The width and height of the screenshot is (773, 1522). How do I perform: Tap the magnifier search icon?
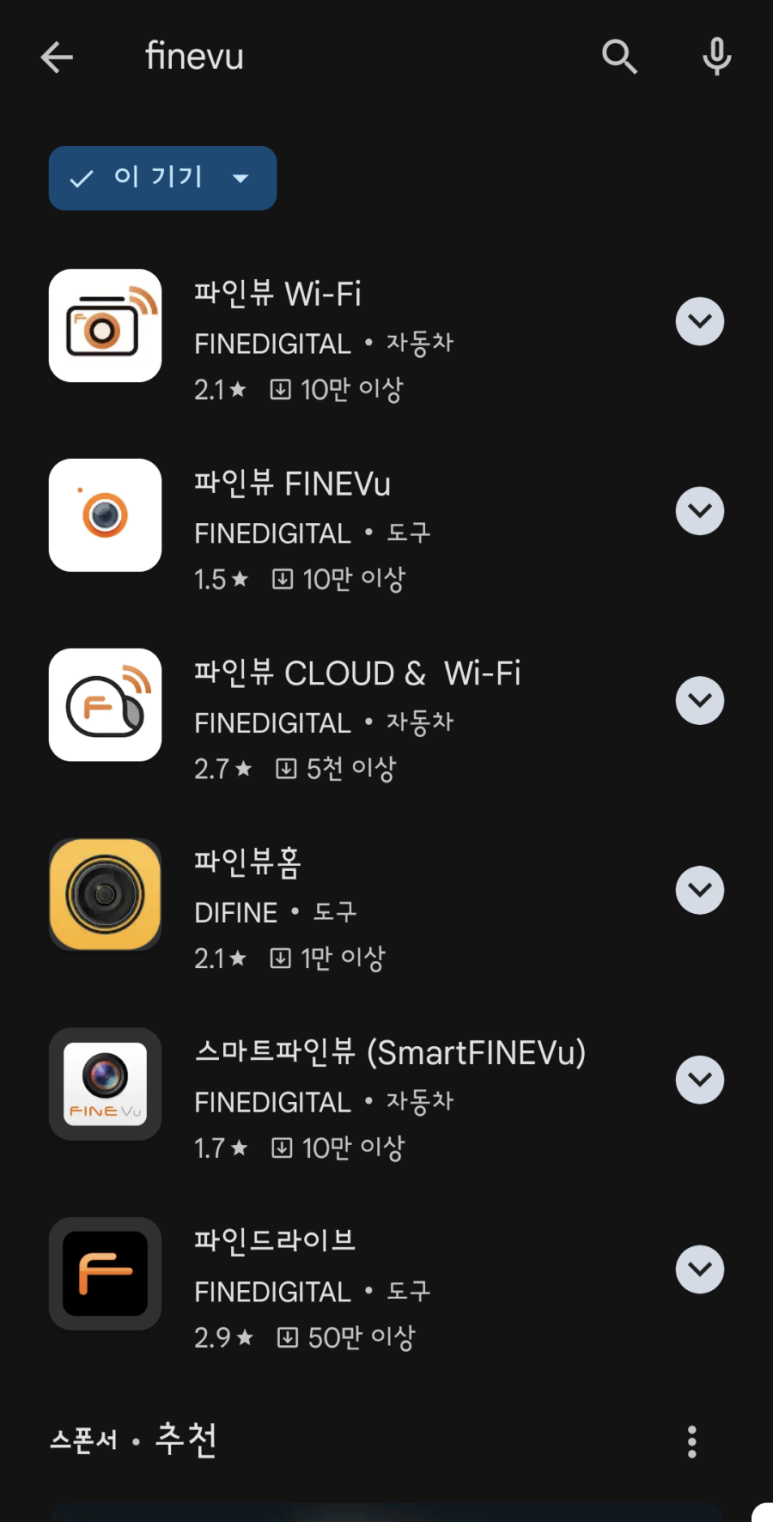pyautogui.click(x=620, y=58)
